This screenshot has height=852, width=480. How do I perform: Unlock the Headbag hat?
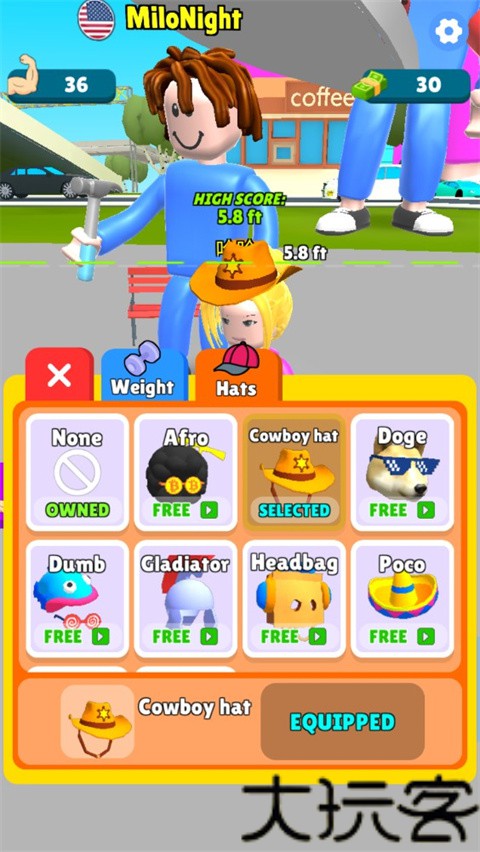click(x=294, y=599)
